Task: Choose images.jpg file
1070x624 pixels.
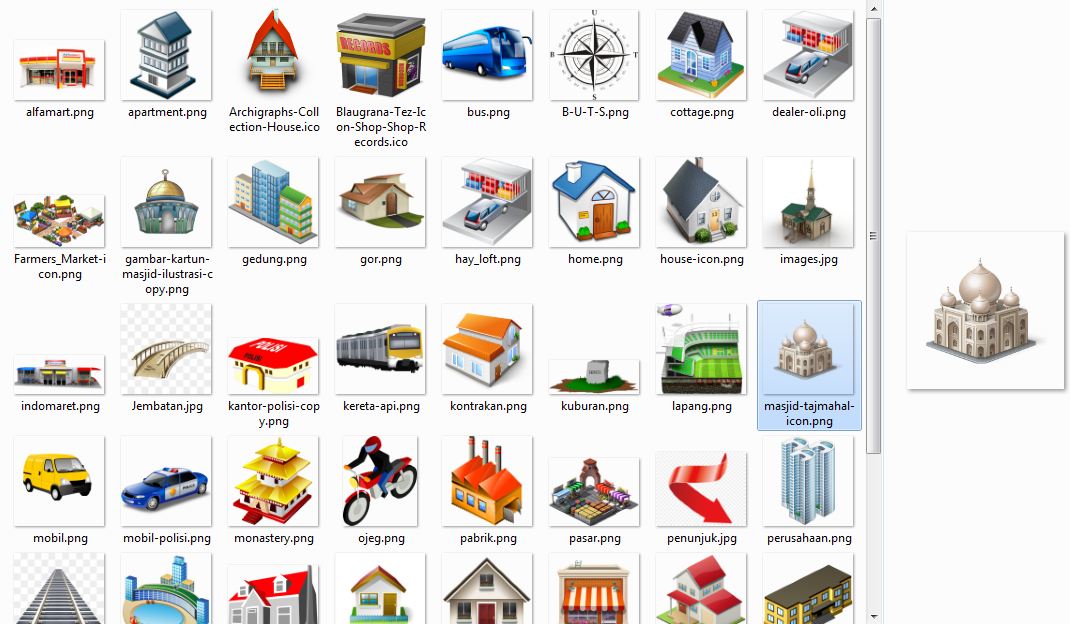Action: [x=808, y=202]
